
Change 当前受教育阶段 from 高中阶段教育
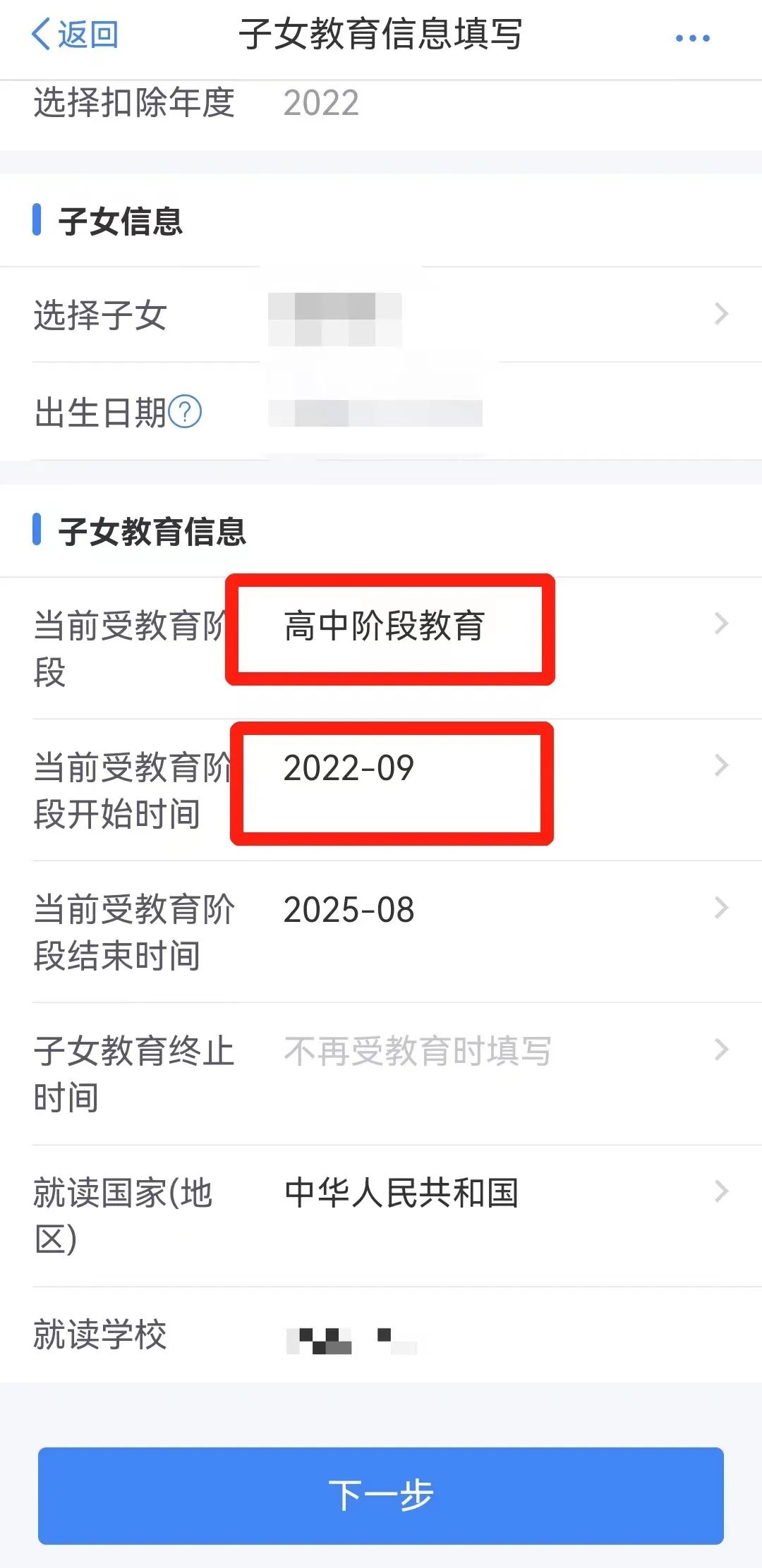point(381,648)
